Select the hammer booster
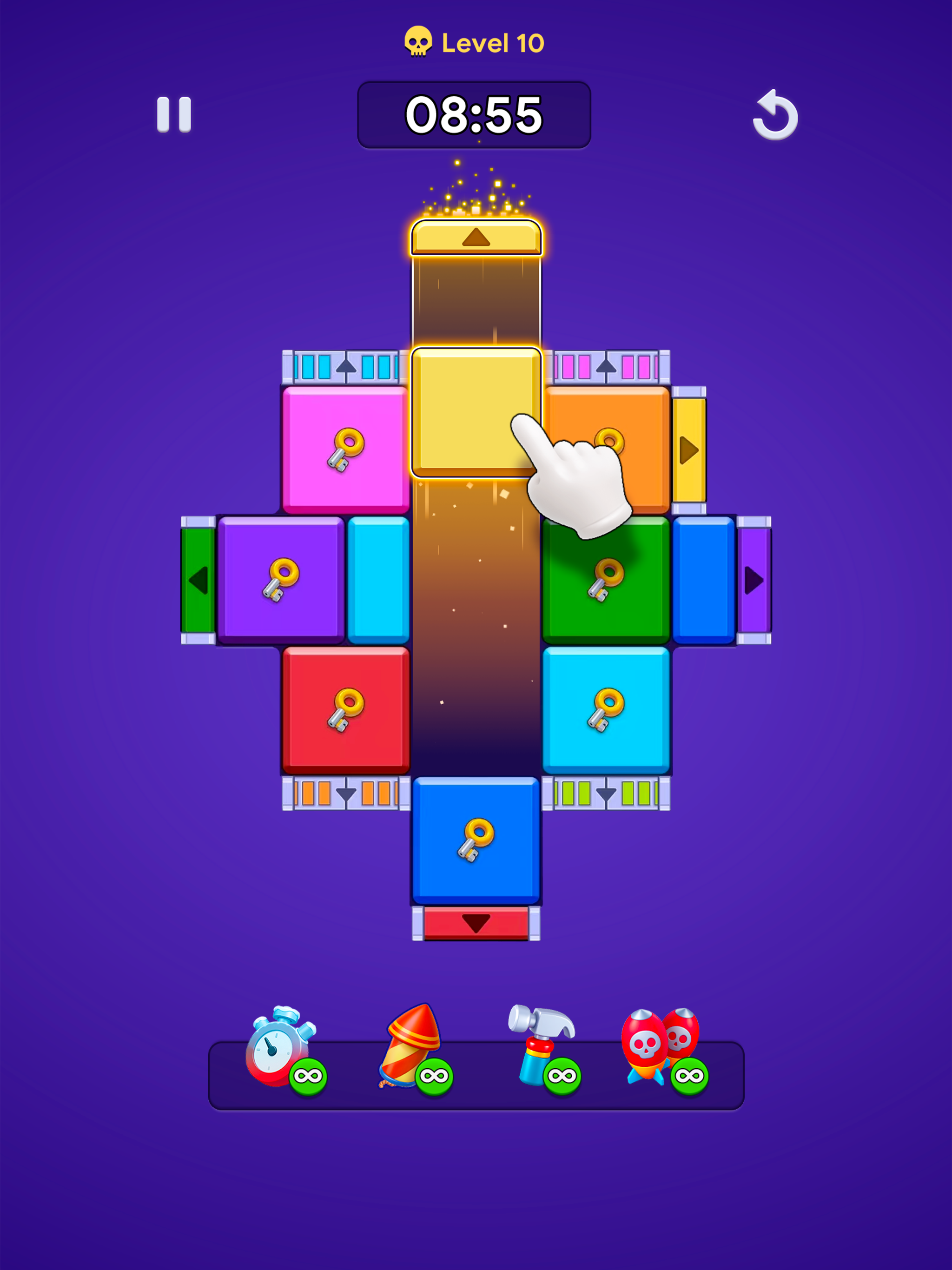This screenshot has width=952, height=1270. (x=541, y=1048)
